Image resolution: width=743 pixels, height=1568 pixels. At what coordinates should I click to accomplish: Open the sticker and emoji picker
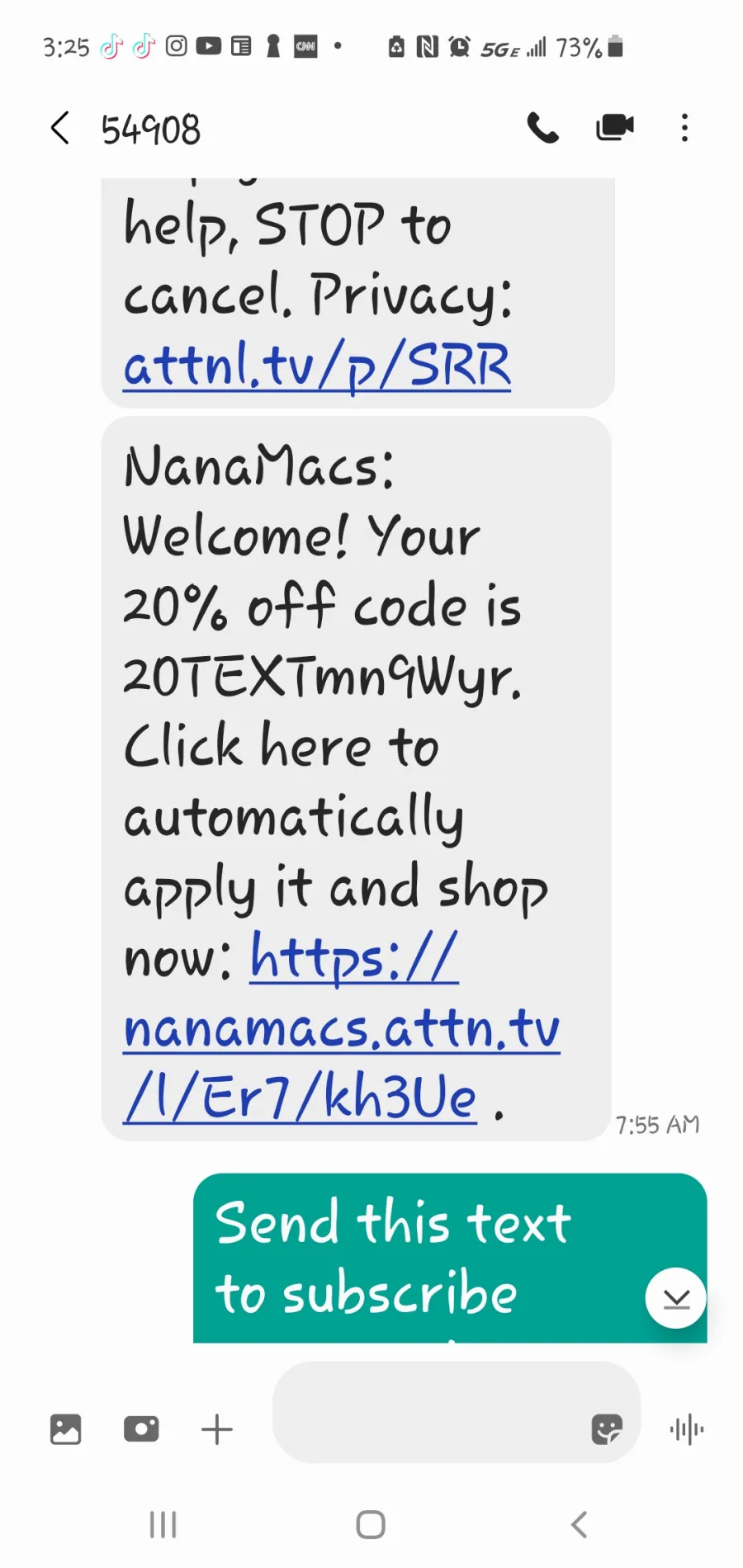607,1429
